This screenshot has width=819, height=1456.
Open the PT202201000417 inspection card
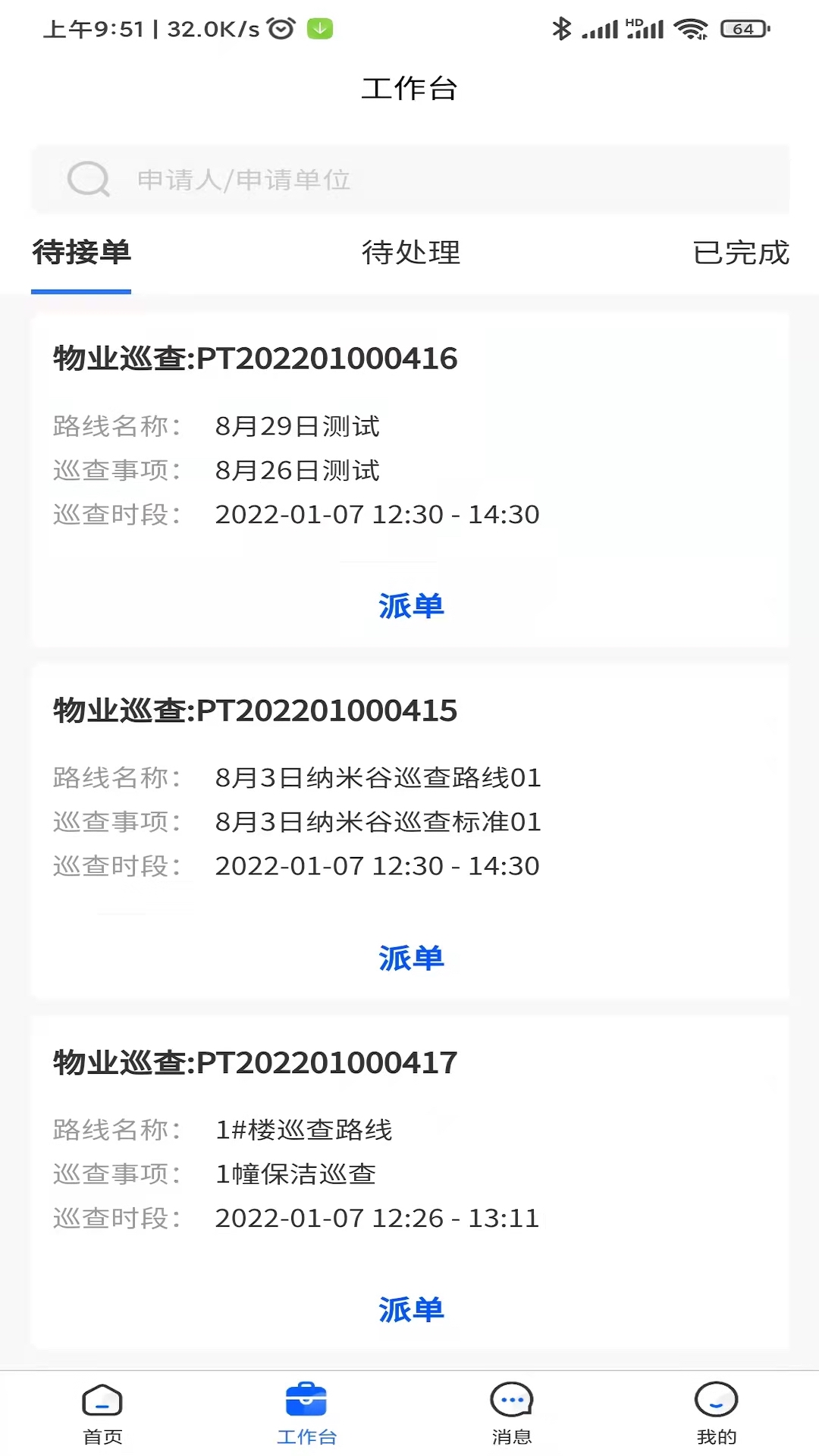[x=409, y=1183]
